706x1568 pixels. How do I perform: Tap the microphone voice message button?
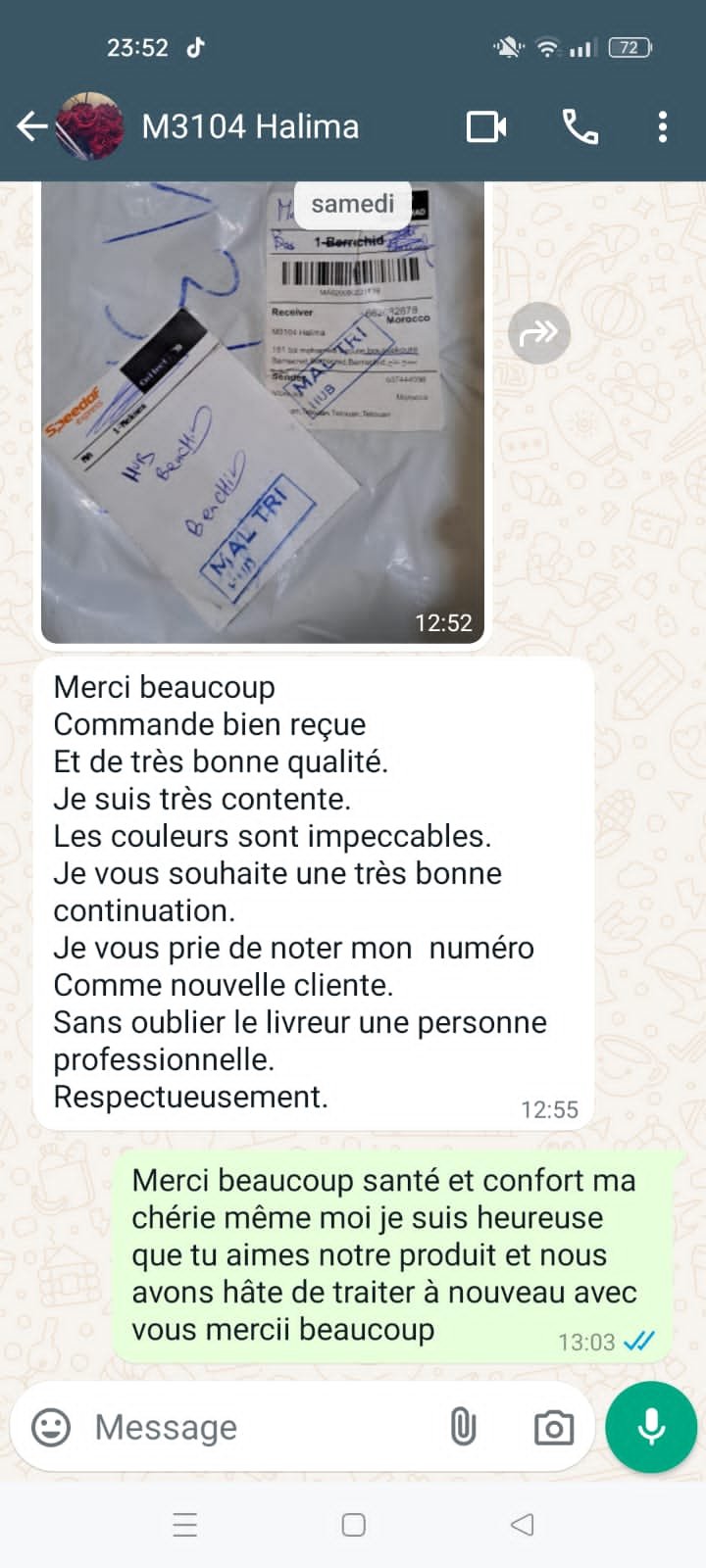coord(651,1427)
